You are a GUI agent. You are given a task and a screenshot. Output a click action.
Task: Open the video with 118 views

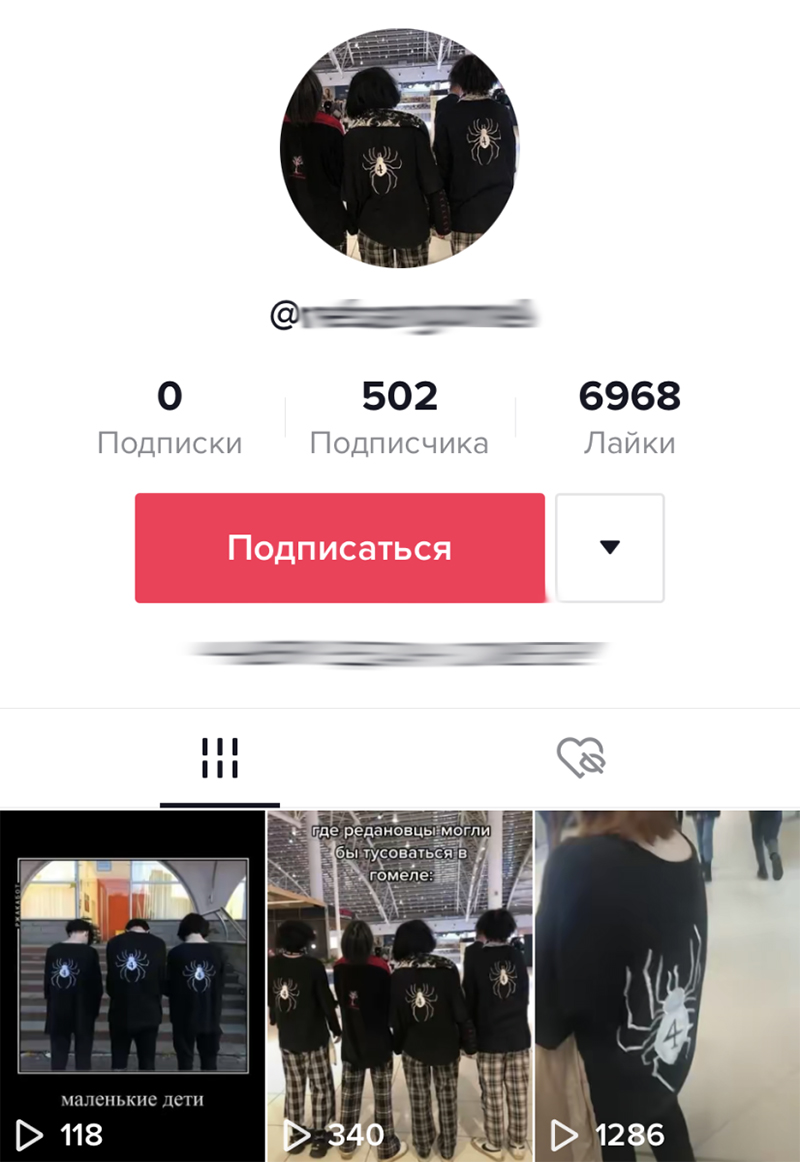click(132, 986)
